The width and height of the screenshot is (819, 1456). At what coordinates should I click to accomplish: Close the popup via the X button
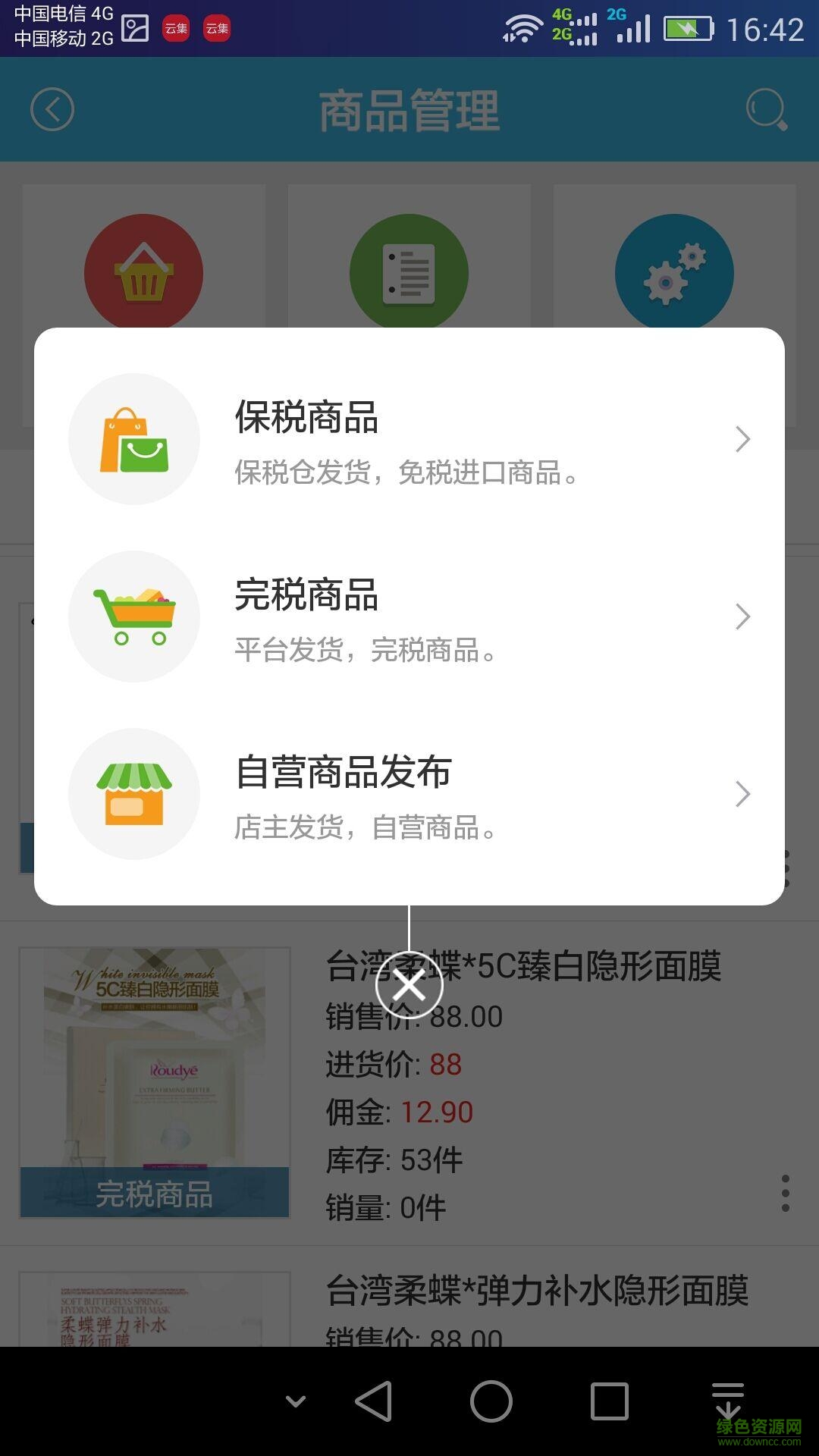[409, 984]
